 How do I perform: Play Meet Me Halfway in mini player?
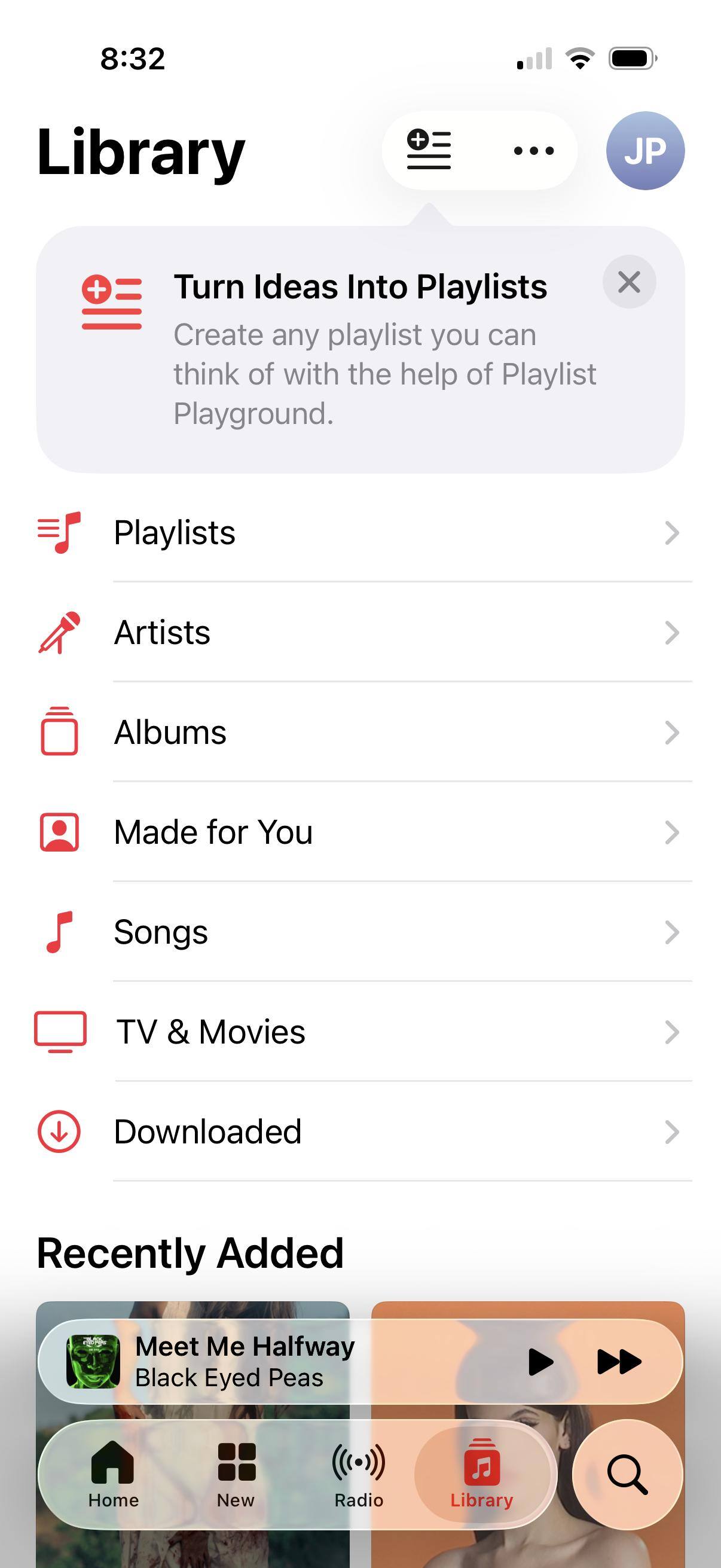(x=541, y=1362)
